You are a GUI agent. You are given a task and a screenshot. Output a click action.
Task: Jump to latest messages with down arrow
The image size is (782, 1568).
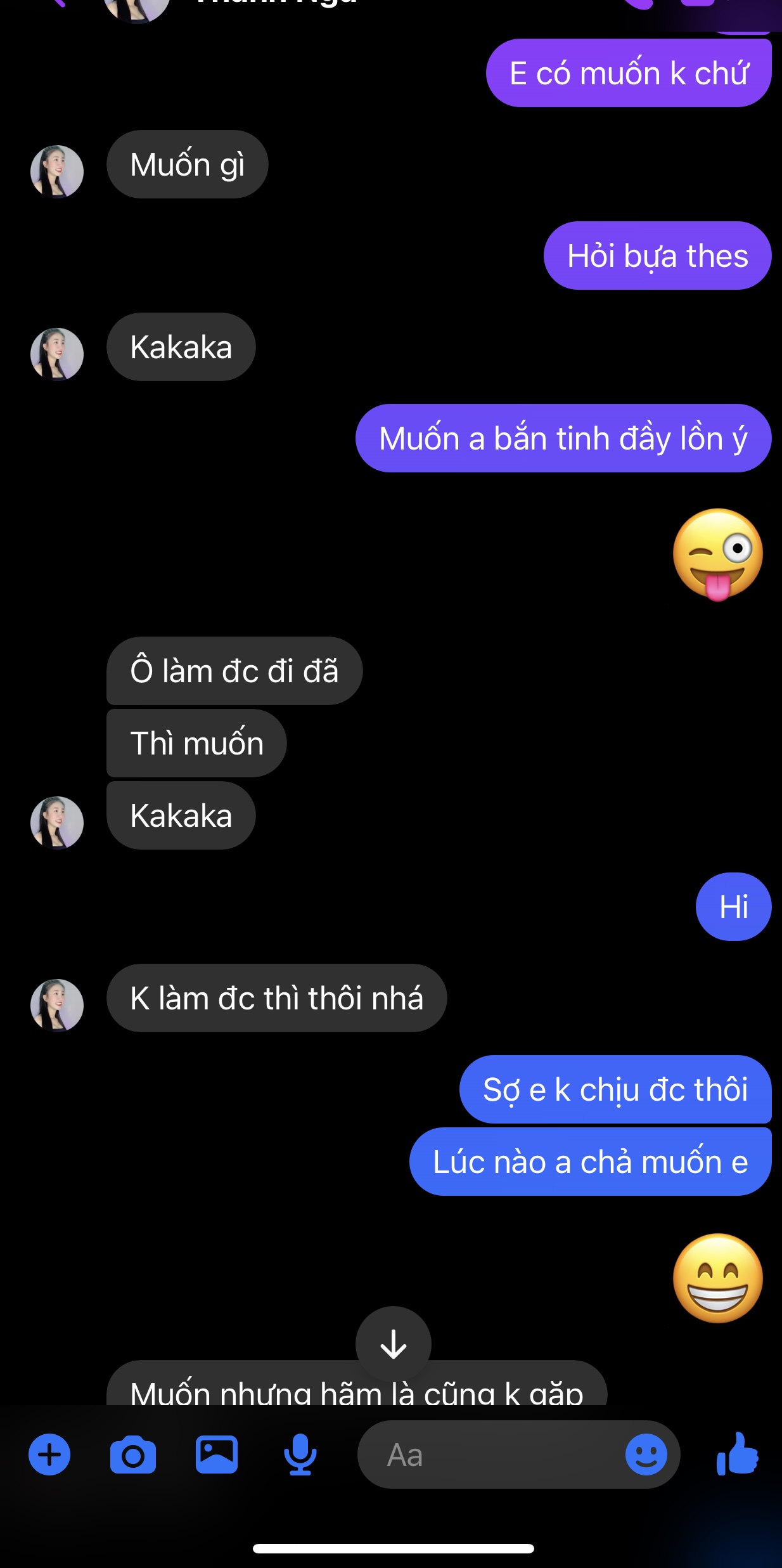pos(393,1344)
